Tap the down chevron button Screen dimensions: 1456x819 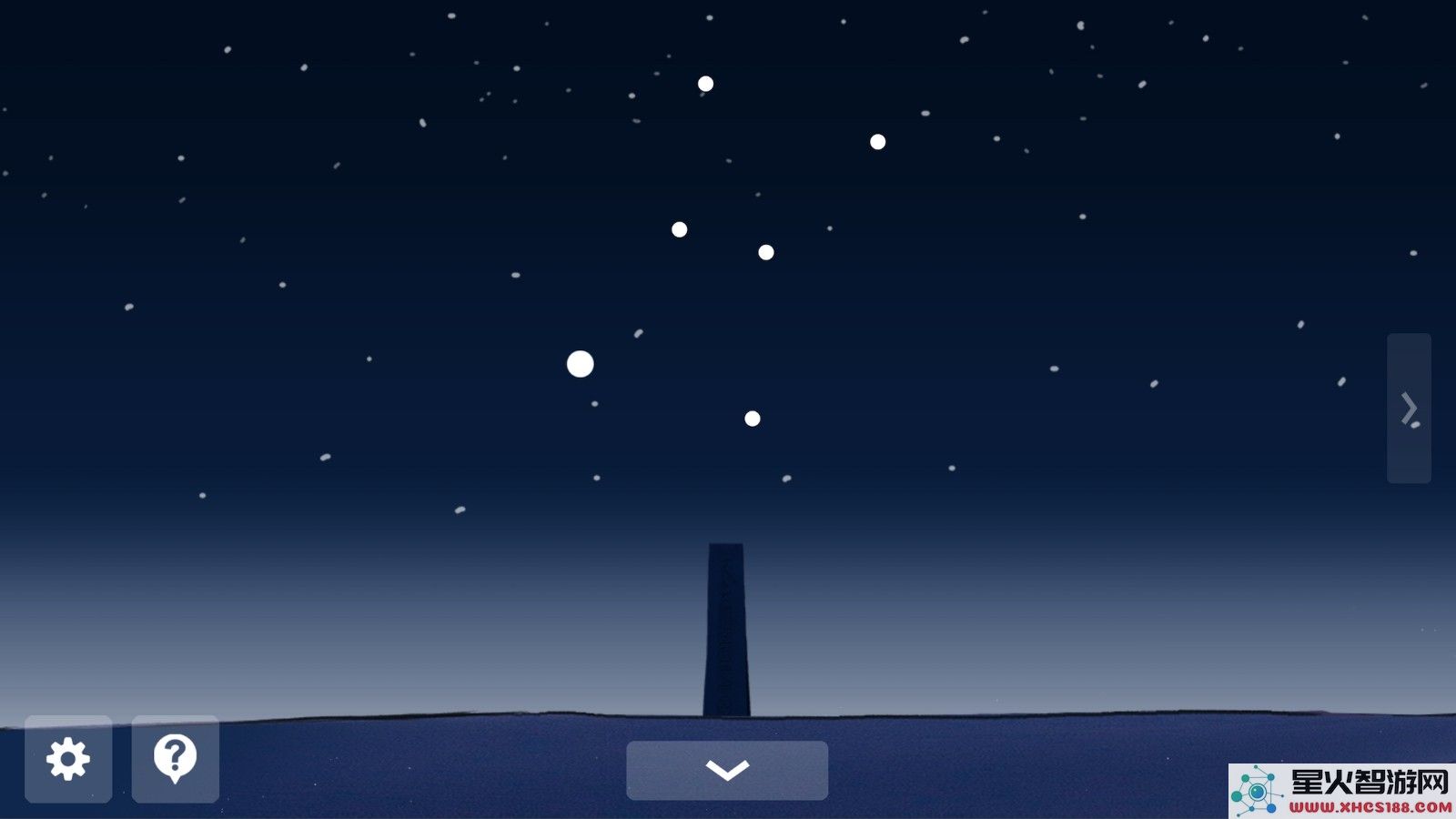726,770
